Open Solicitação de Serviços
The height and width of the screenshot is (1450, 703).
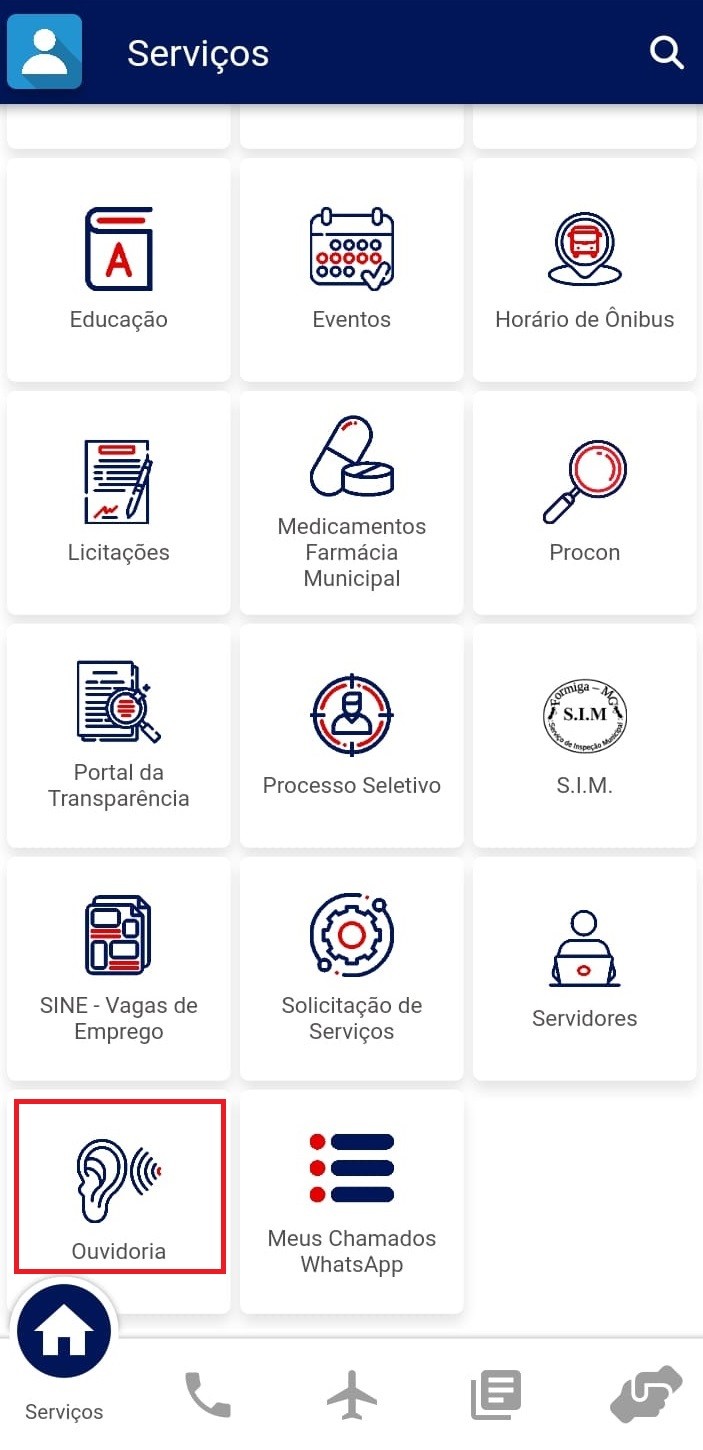352,969
